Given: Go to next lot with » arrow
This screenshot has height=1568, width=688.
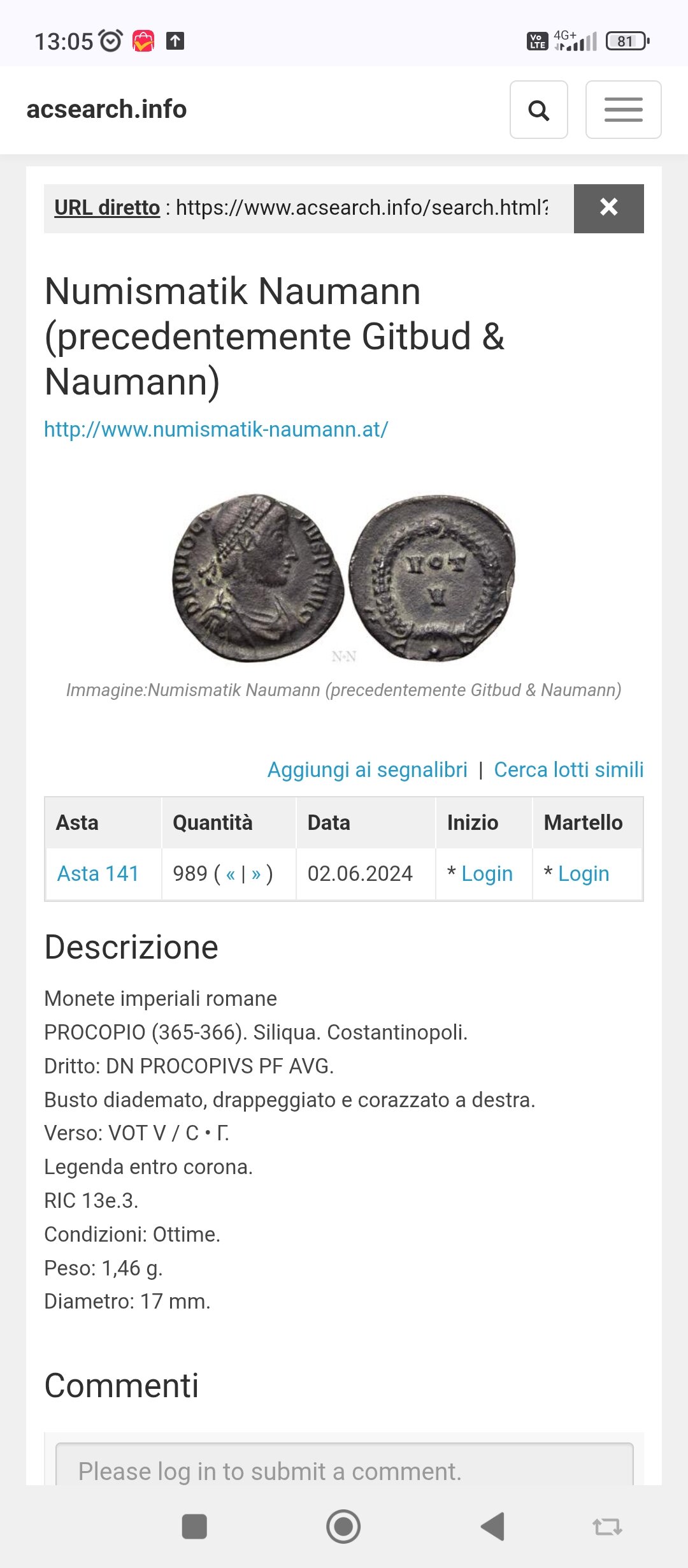Looking at the screenshot, I should tap(256, 873).
